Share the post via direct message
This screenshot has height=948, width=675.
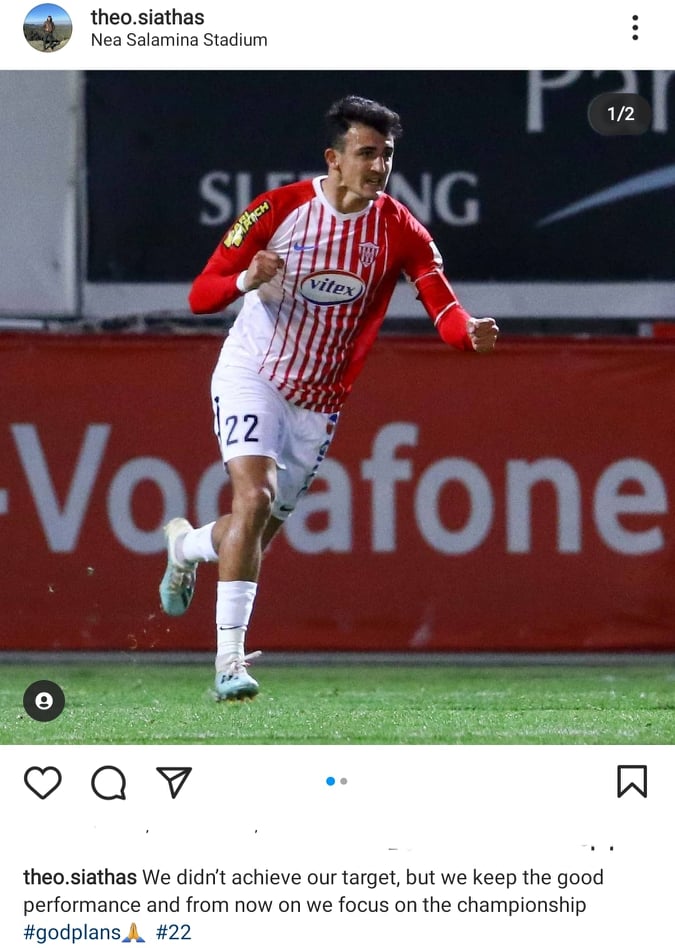(x=174, y=782)
